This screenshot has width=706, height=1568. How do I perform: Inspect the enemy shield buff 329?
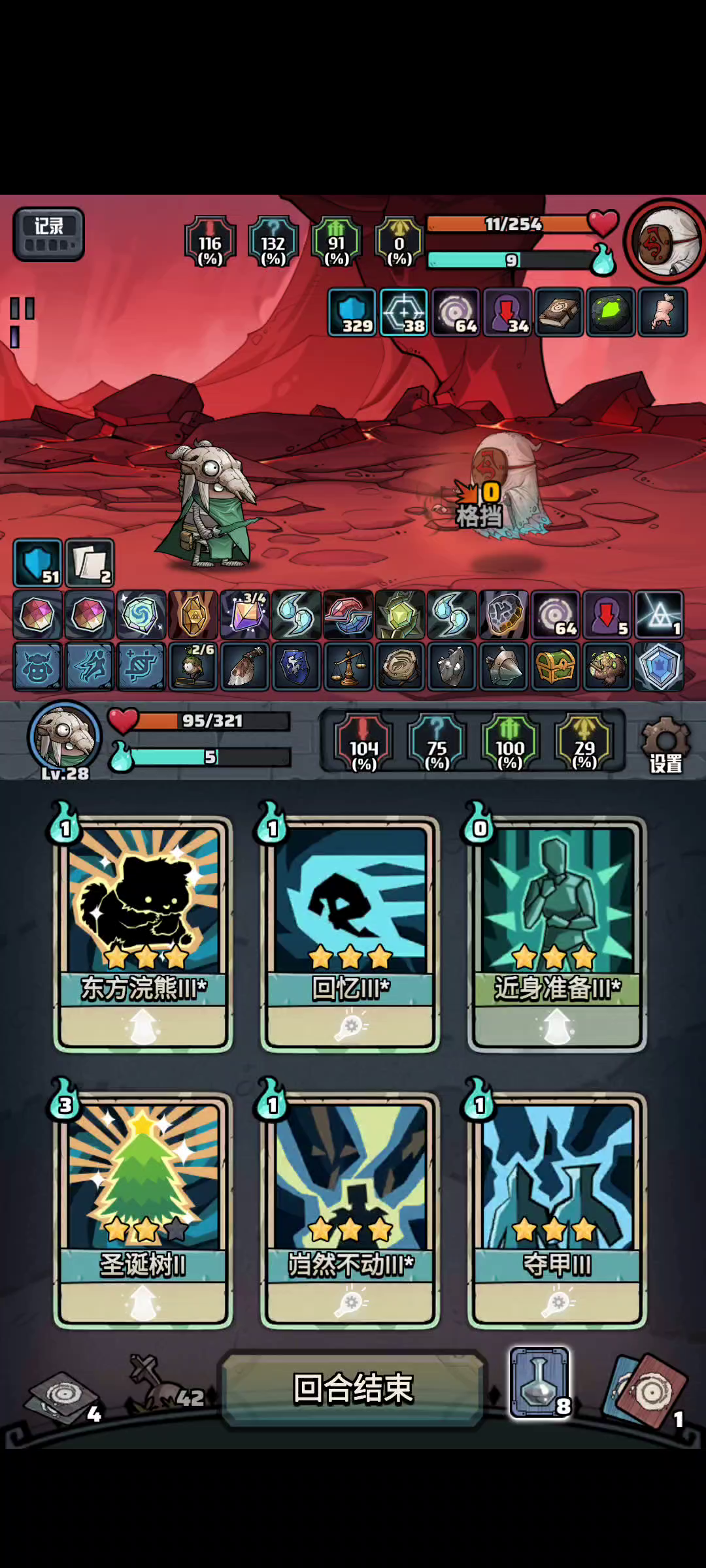pos(352,313)
